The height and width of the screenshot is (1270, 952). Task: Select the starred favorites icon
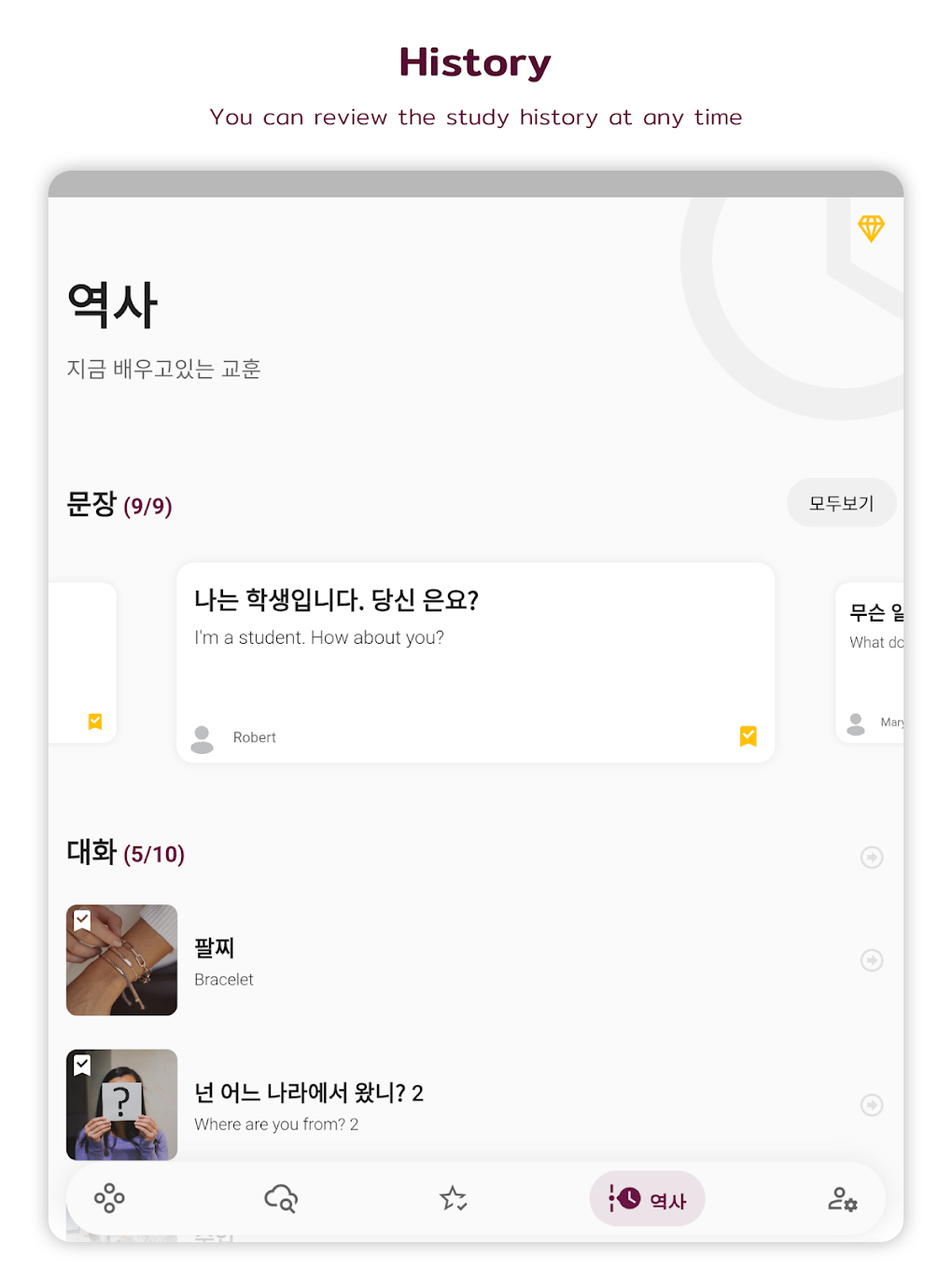453,1198
